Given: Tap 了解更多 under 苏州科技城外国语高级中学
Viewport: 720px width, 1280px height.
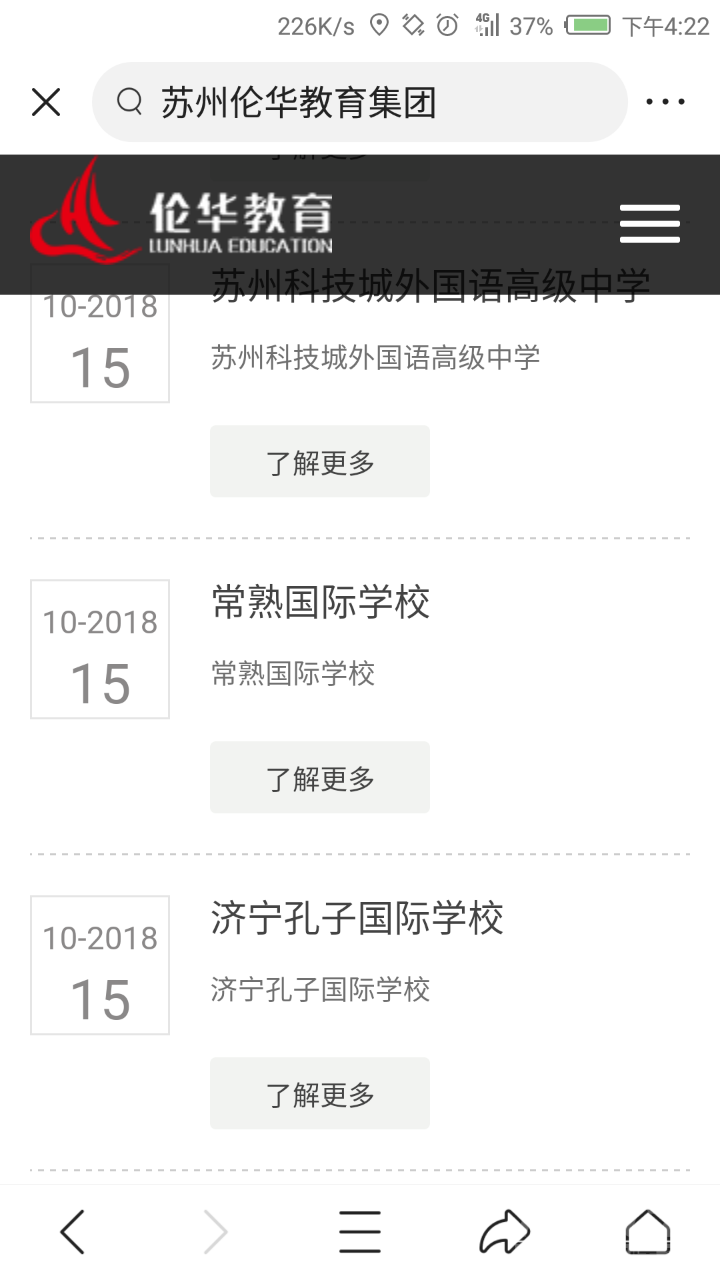Looking at the screenshot, I should pos(320,462).
